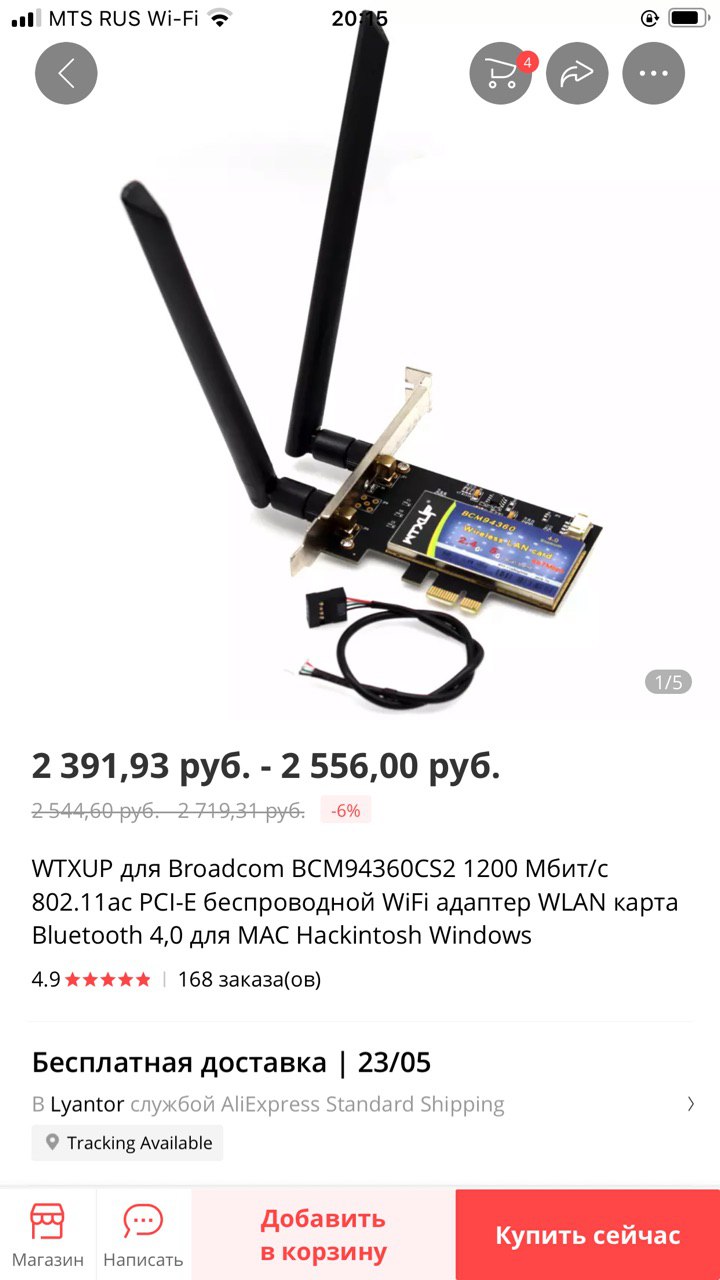Message the seller with Написать
720x1280 pixels.
143,1235
